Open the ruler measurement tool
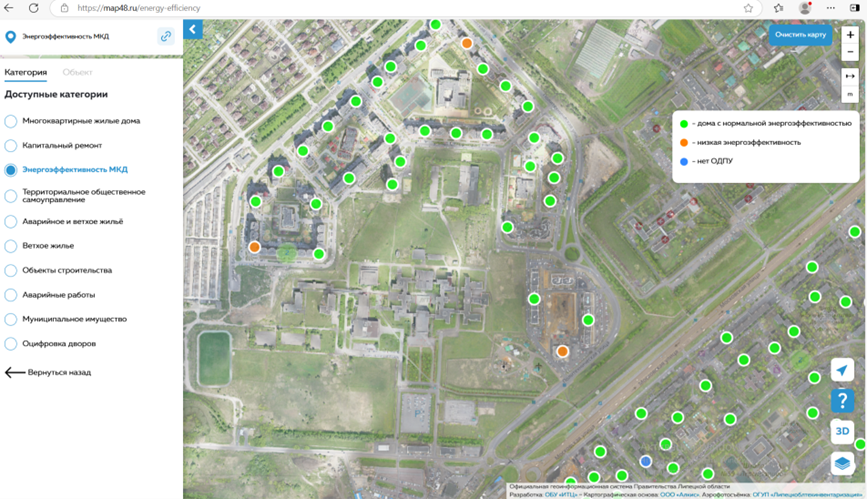This screenshot has width=867, height=499. point(850,76)
